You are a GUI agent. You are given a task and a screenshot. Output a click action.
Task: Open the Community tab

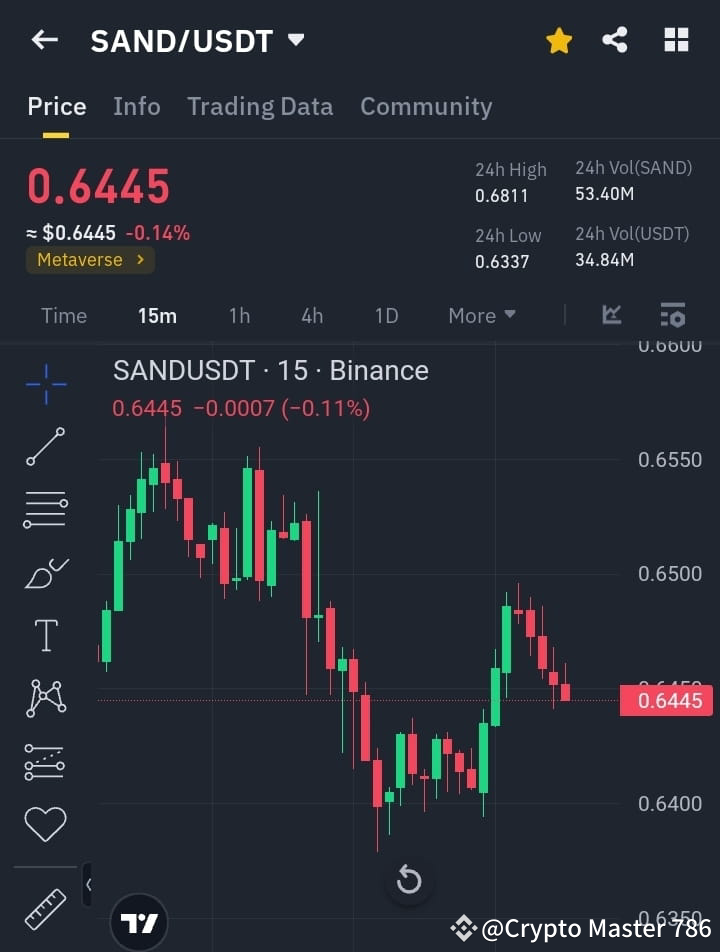[426, 106]
